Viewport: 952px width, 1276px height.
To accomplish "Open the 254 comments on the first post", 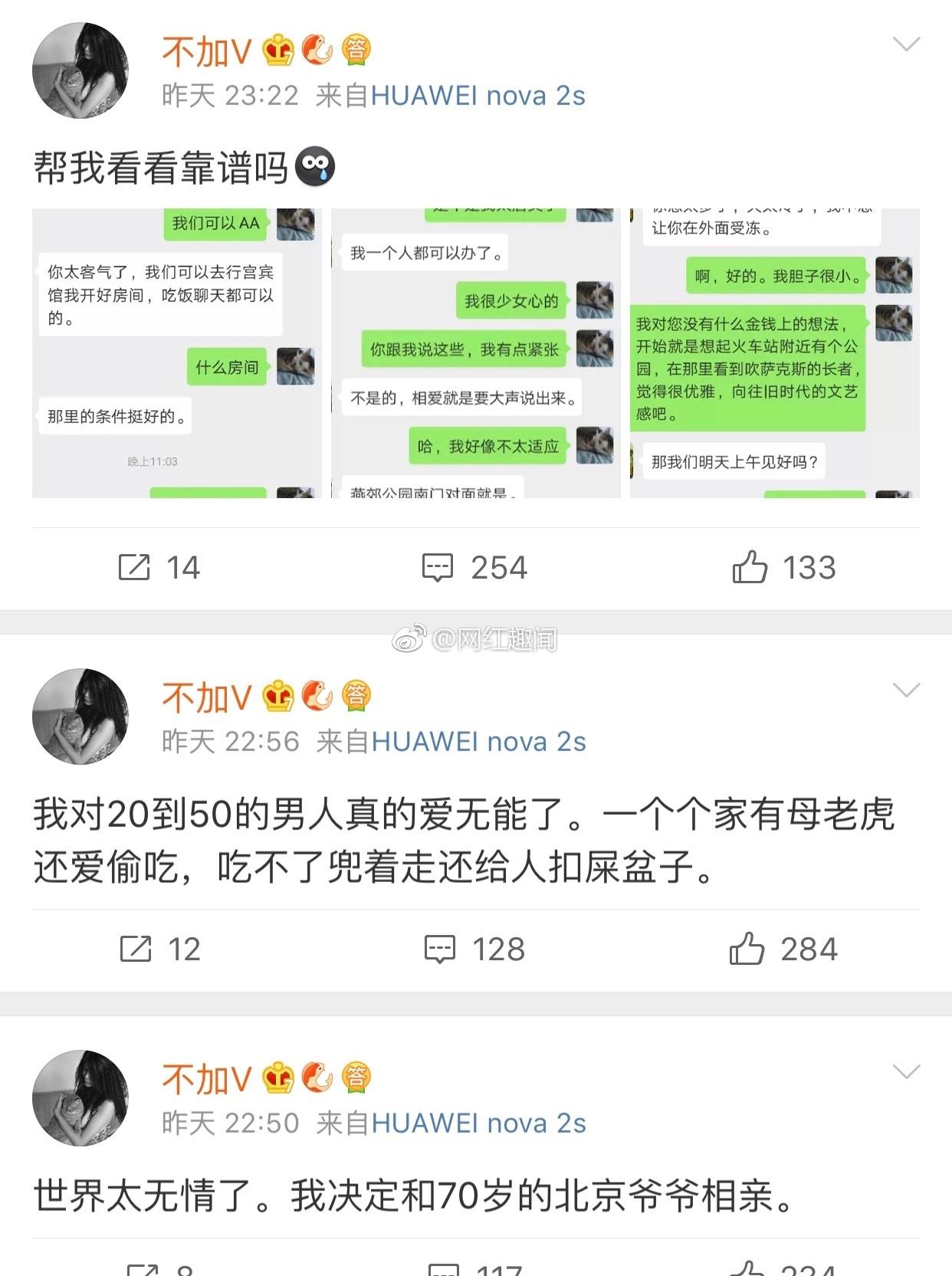I will 475,568.
